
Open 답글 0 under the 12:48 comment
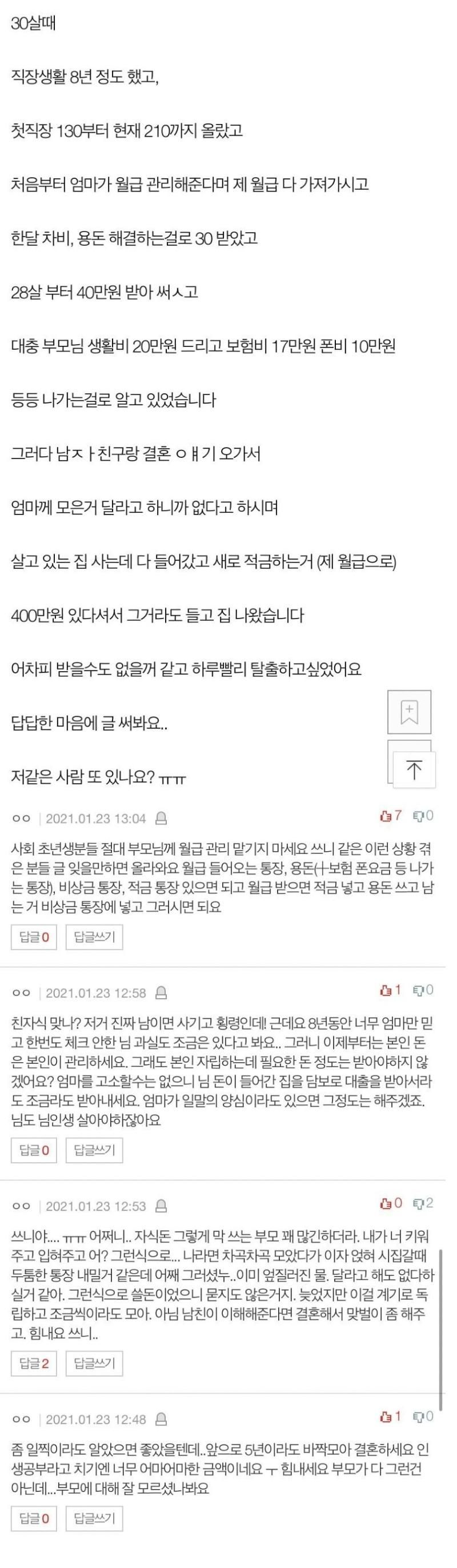click(x=34, y=1518)
